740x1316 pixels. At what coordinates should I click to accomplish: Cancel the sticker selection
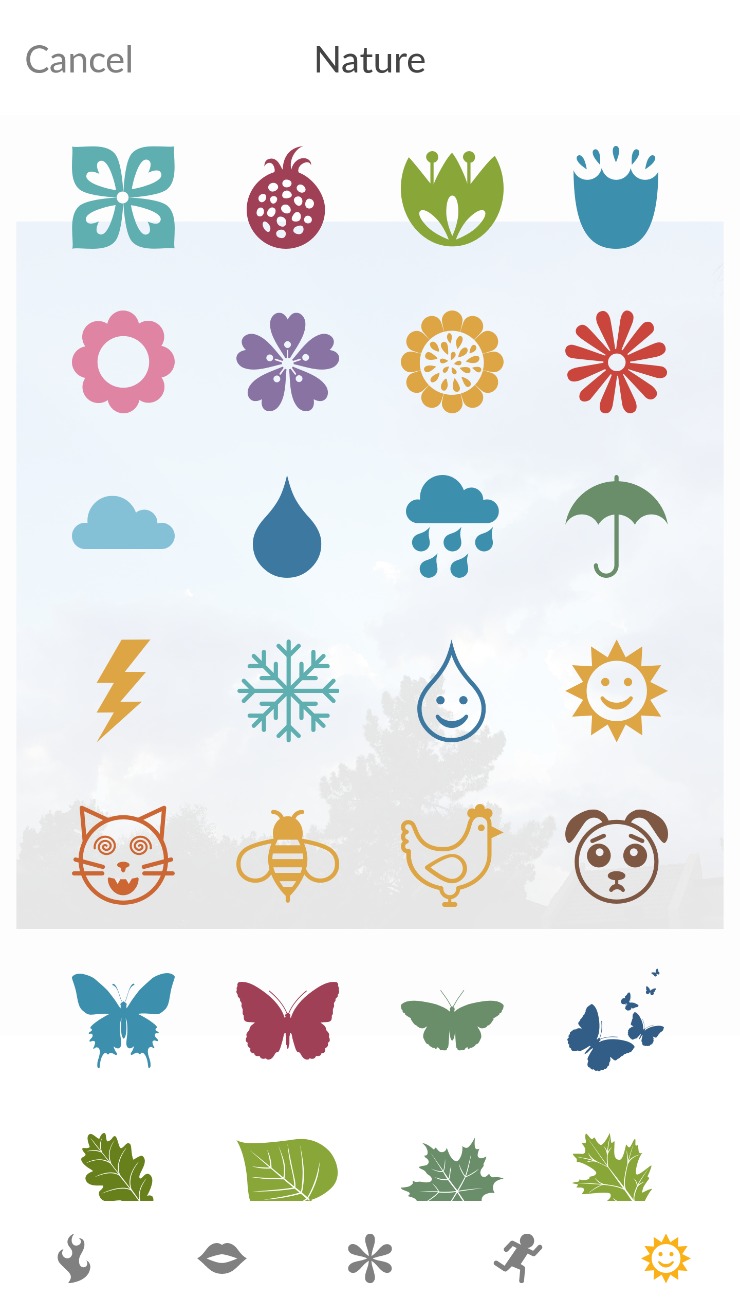(x=79, y=60)
